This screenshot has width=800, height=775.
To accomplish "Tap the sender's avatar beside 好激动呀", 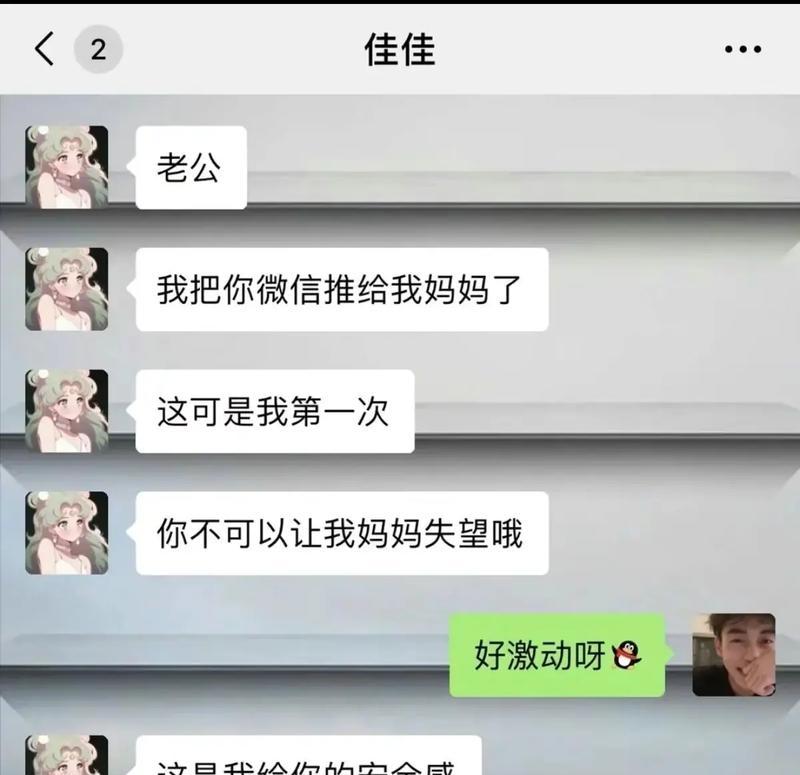I will [733, 655].
